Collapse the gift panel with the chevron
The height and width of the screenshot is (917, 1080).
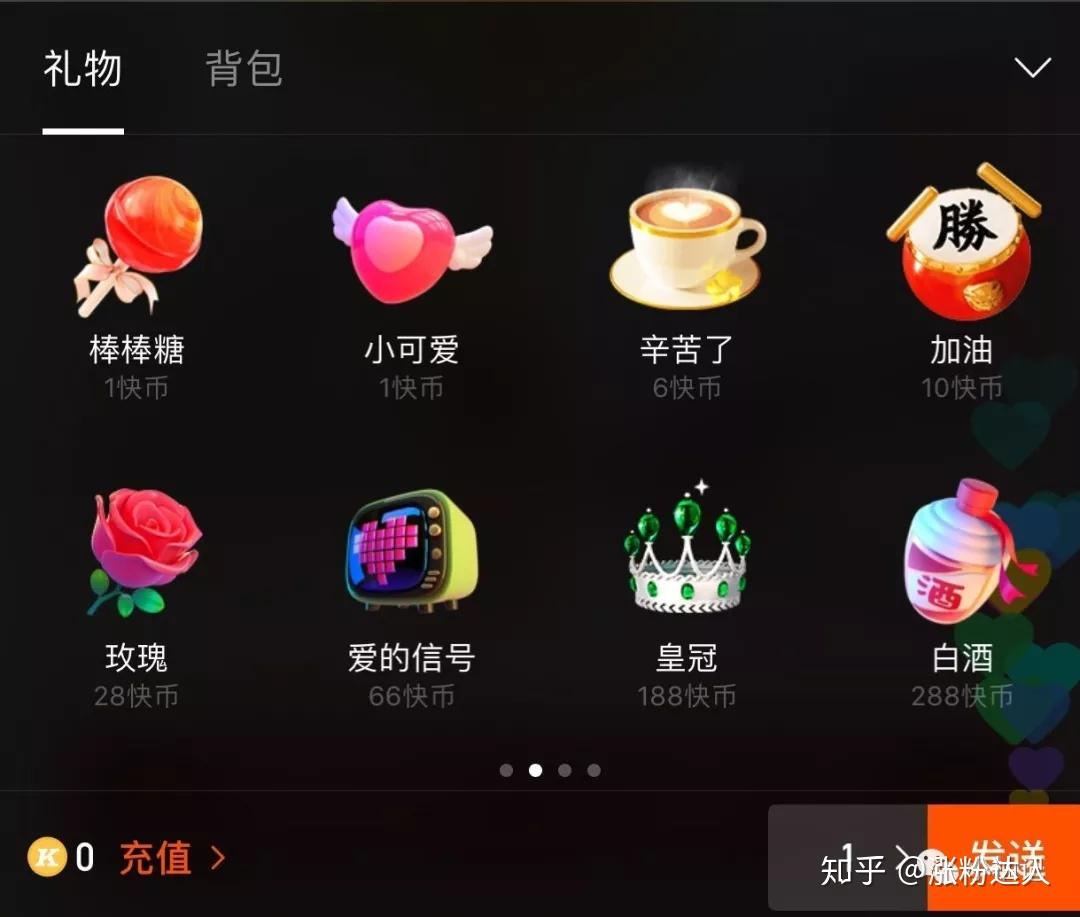tap(1032, 68)
